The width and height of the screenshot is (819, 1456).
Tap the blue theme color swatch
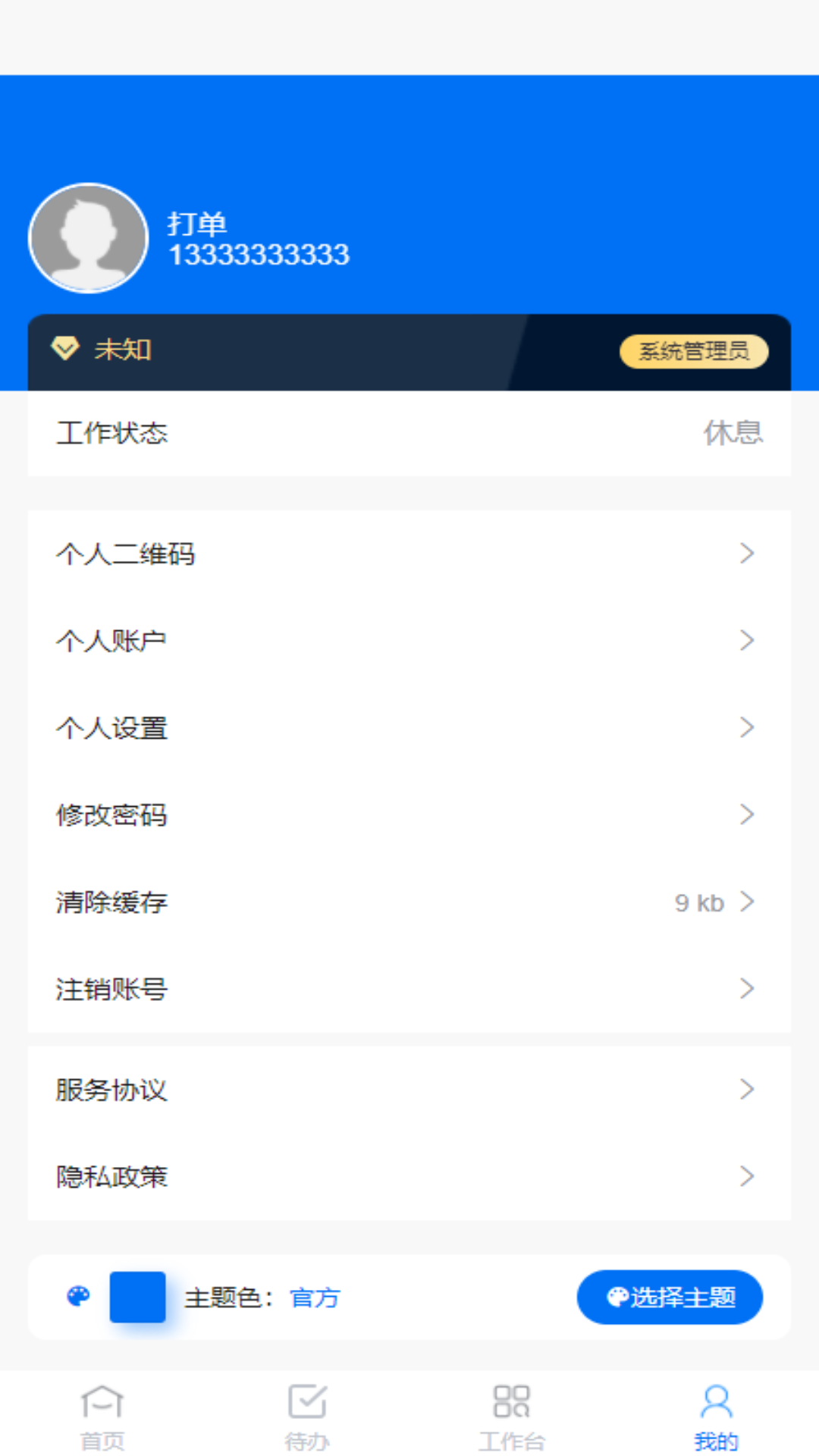coord(137,1298)
